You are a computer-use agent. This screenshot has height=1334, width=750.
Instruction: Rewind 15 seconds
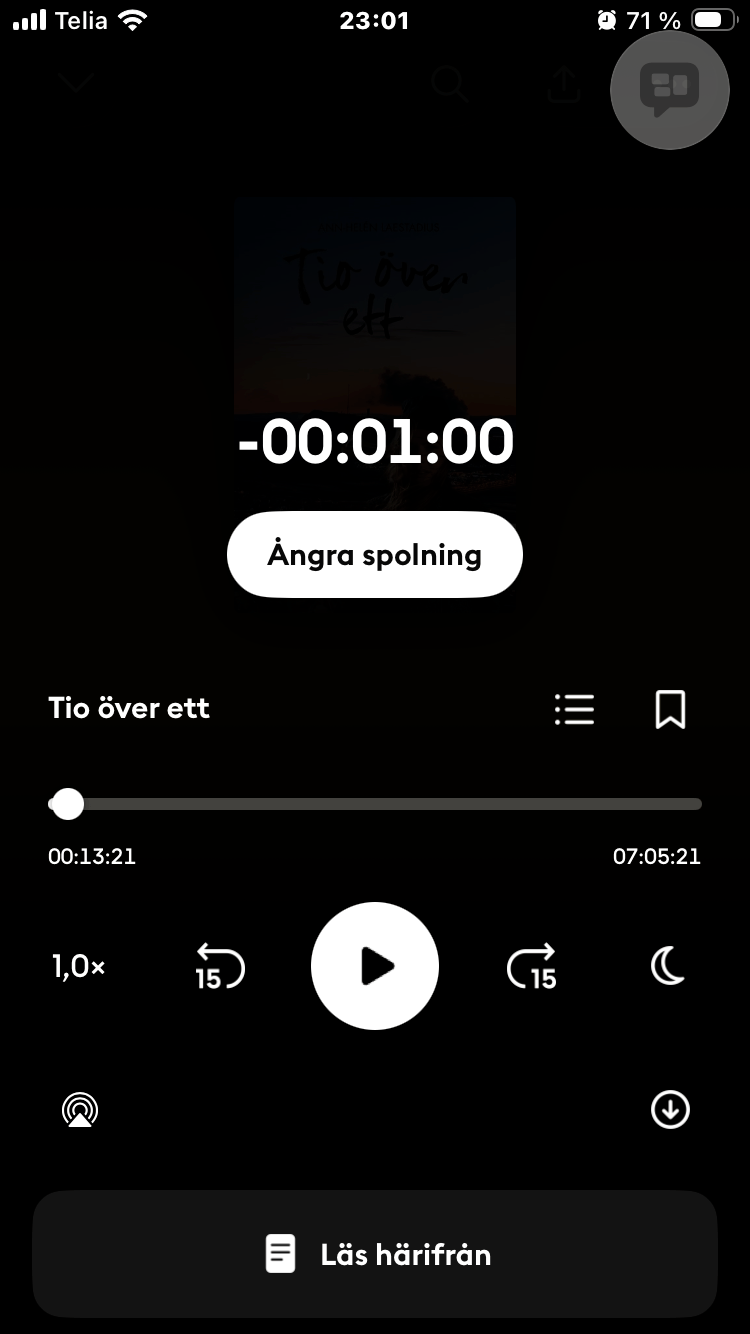(219, 967)
